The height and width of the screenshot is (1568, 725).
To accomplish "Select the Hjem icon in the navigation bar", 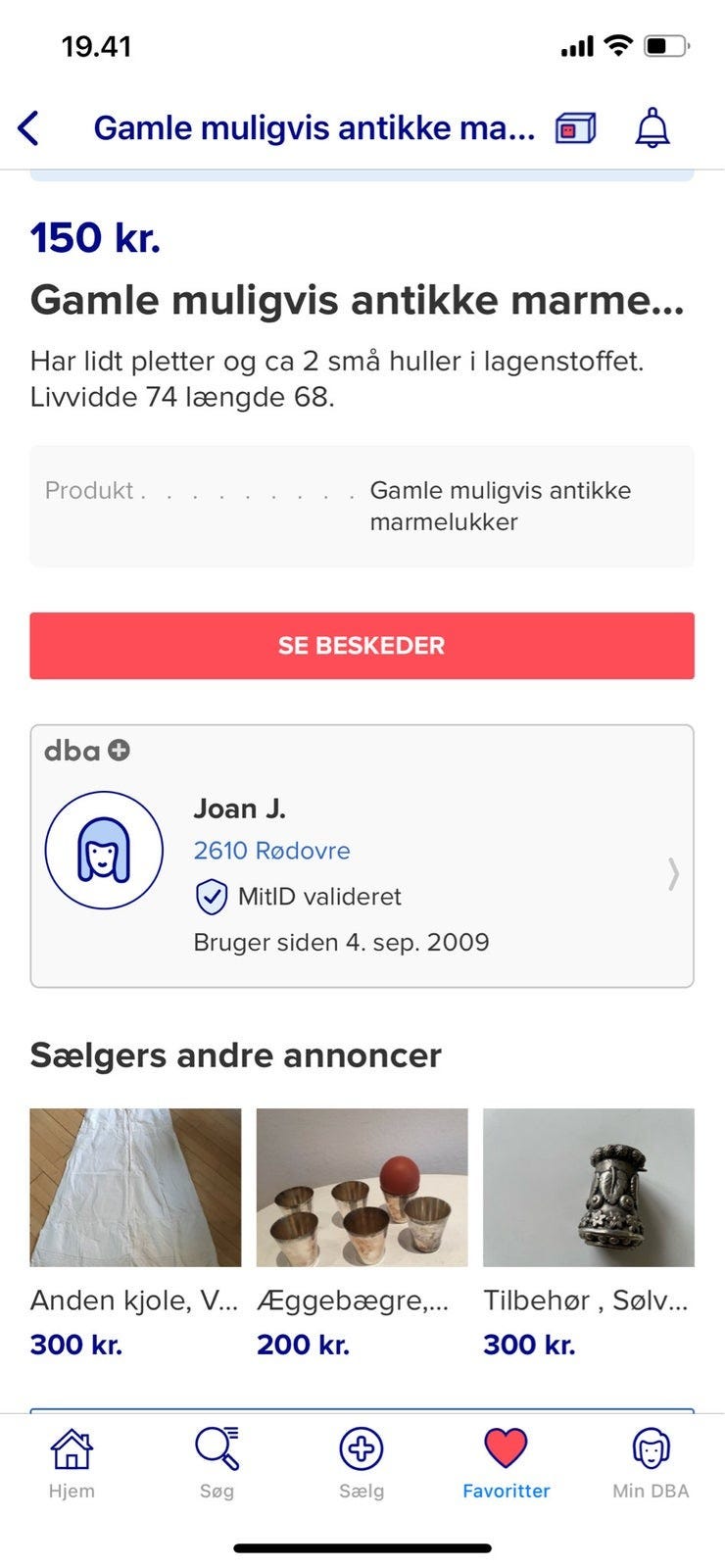I will 72,1446.
